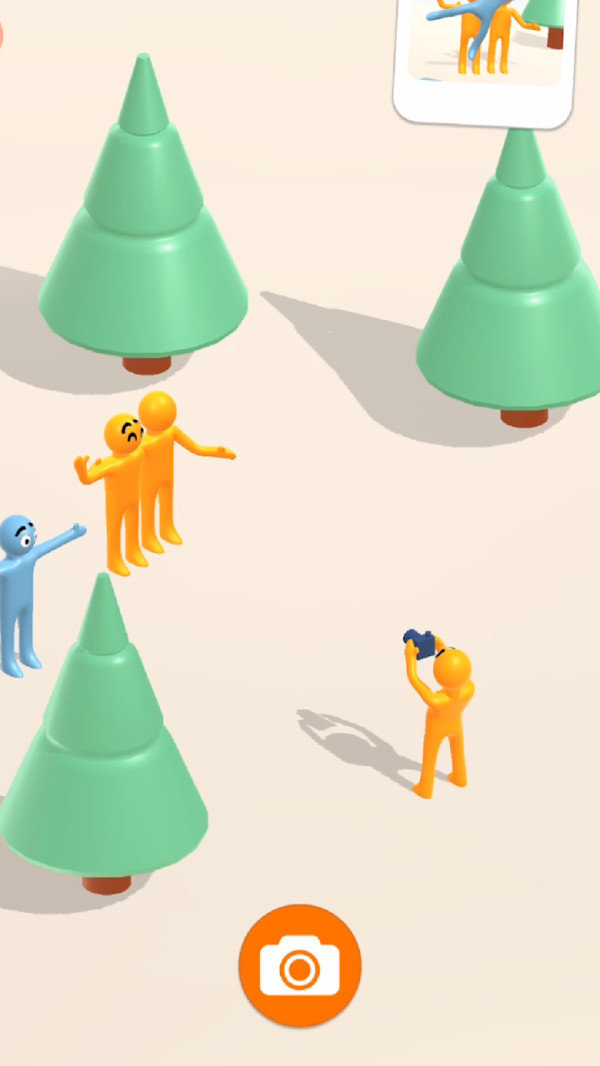Tap the orange camera shutter button
Image resolution: width=600 pixels, height=1066 pixels.
[x=299, y=966]
